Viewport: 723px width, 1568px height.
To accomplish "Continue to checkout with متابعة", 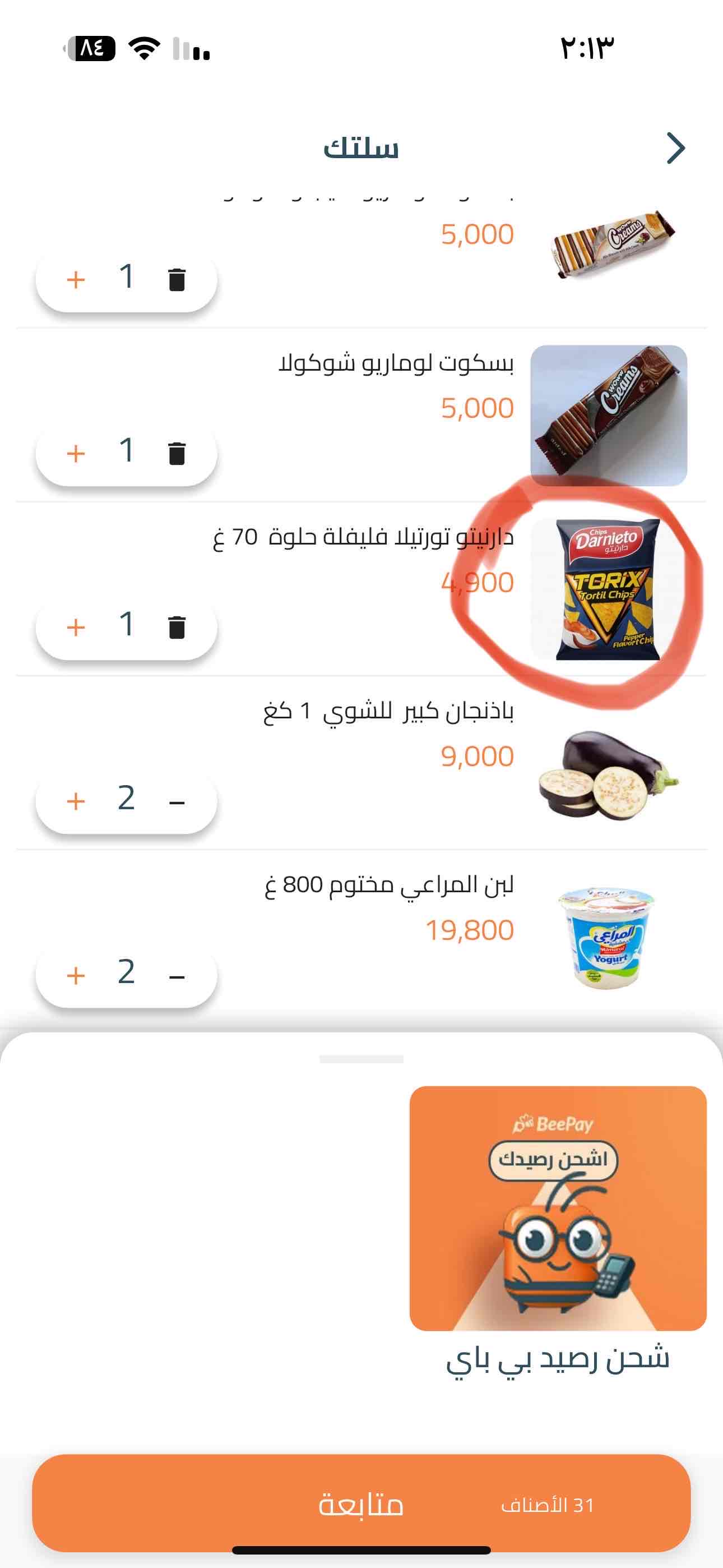I will coord(361,1504).
